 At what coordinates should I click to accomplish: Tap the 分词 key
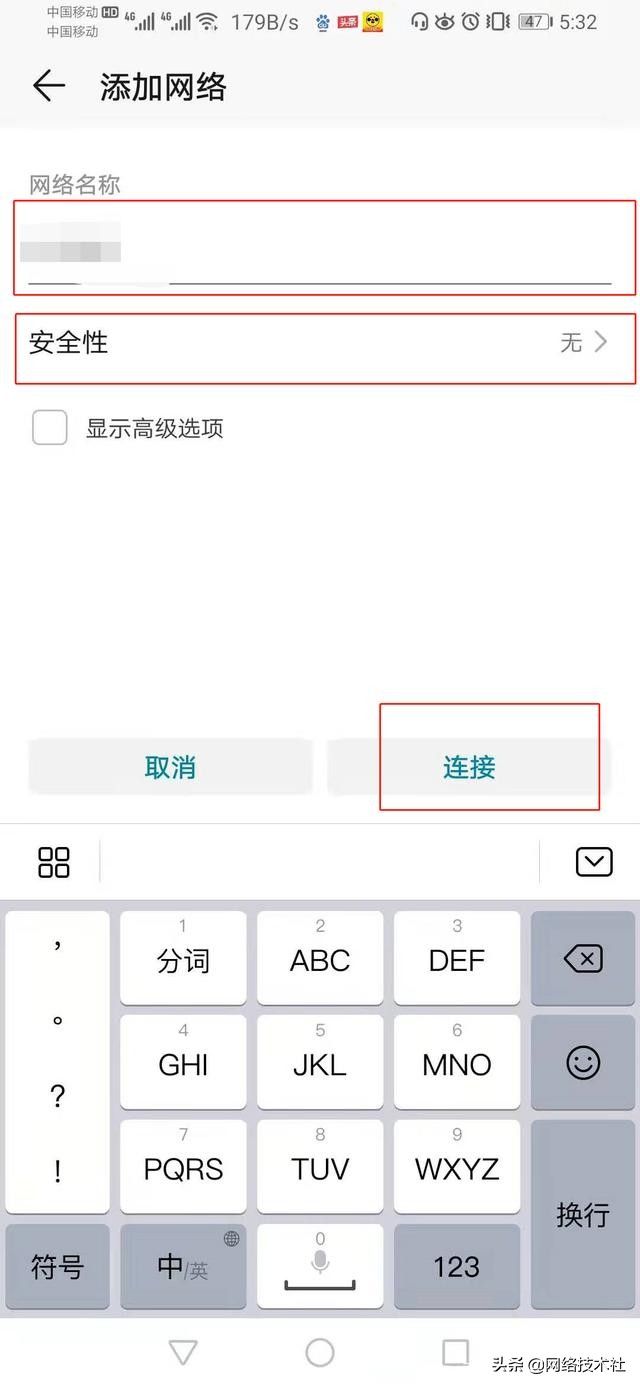pyautogui.click(x=183, y=959)
